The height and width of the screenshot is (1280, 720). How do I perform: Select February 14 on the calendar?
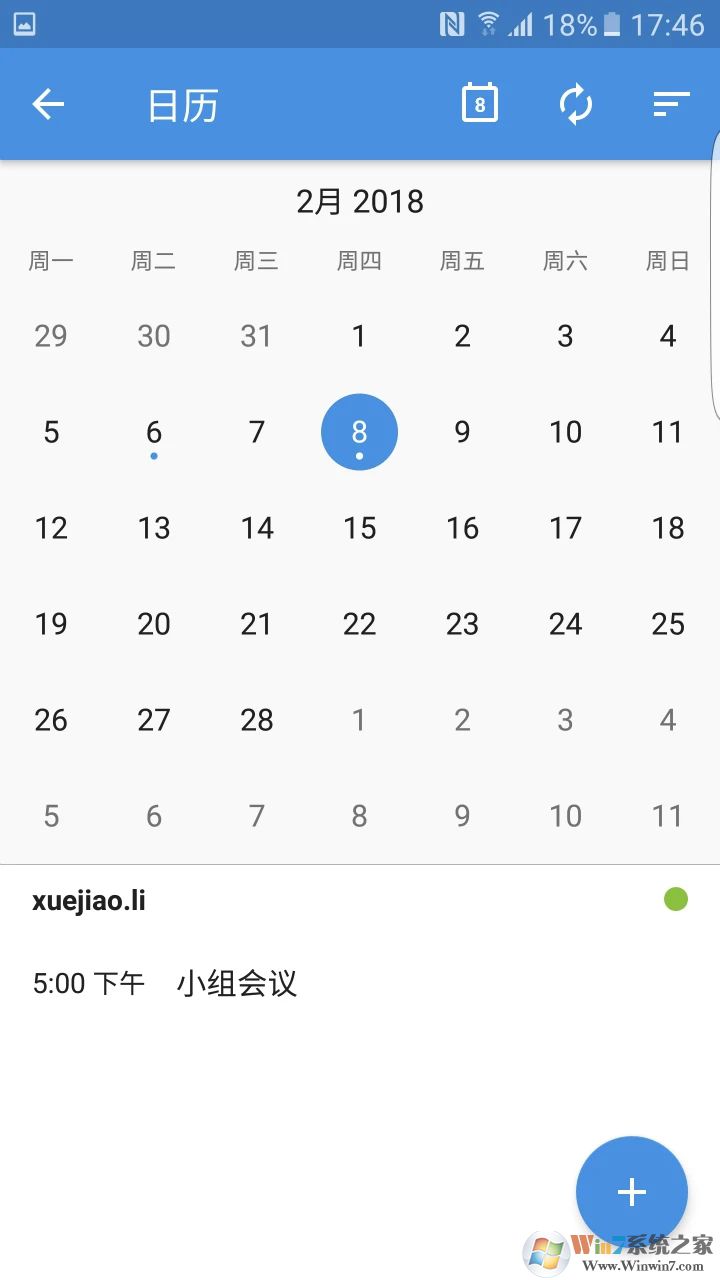pos(257,528)
